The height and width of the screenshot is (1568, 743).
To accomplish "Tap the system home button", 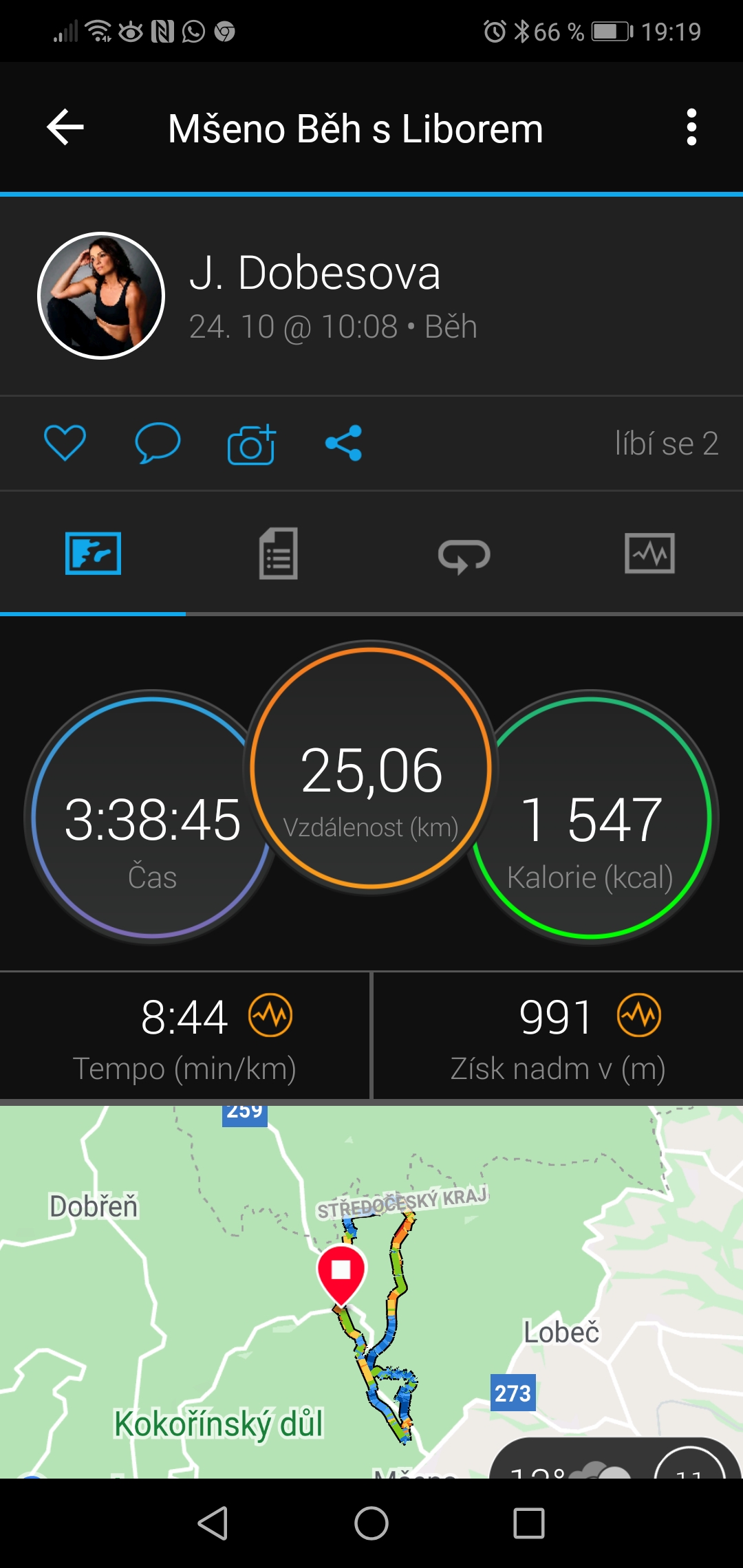I will pos(371,1523).
